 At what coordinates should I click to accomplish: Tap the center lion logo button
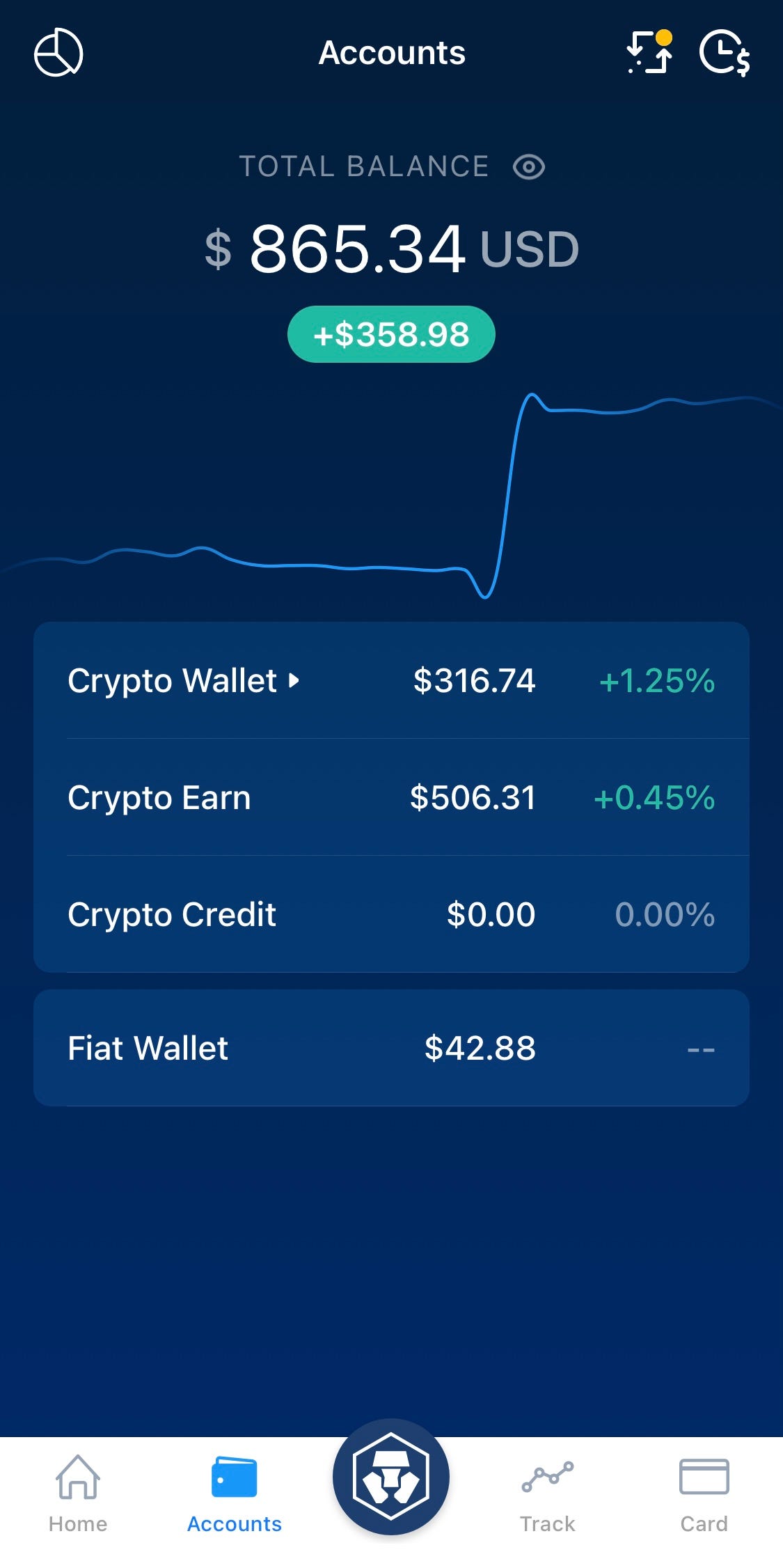(x=391, y=1476)
